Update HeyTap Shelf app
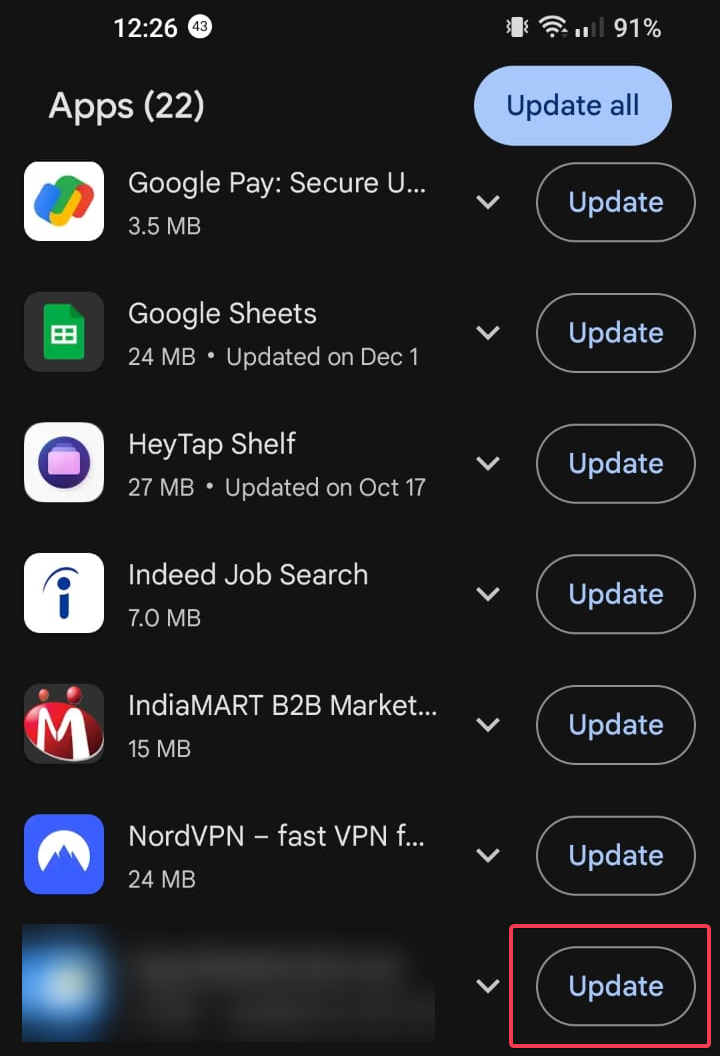The image size is (720, 1056). pos(615,463)
